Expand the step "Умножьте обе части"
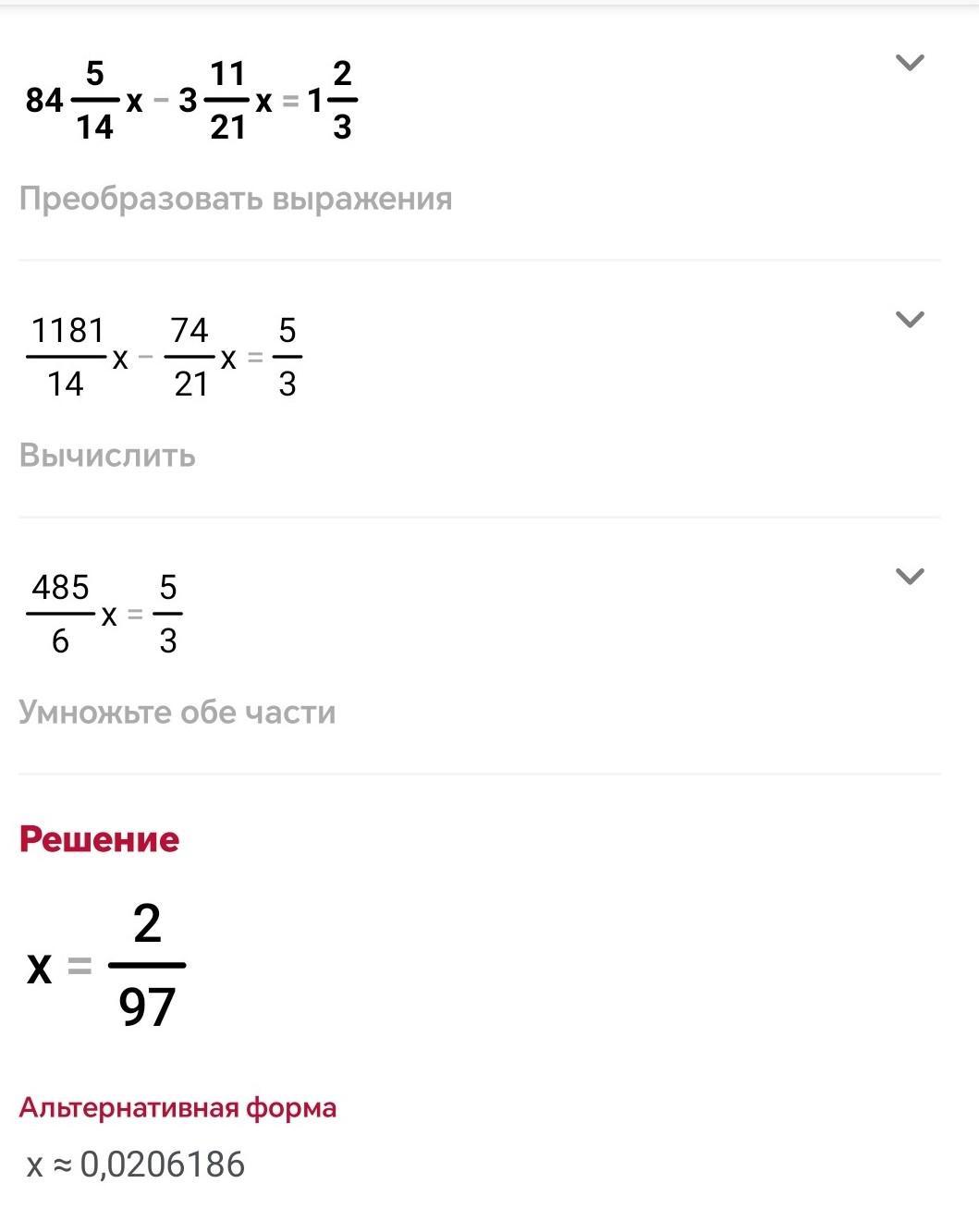 911,577
